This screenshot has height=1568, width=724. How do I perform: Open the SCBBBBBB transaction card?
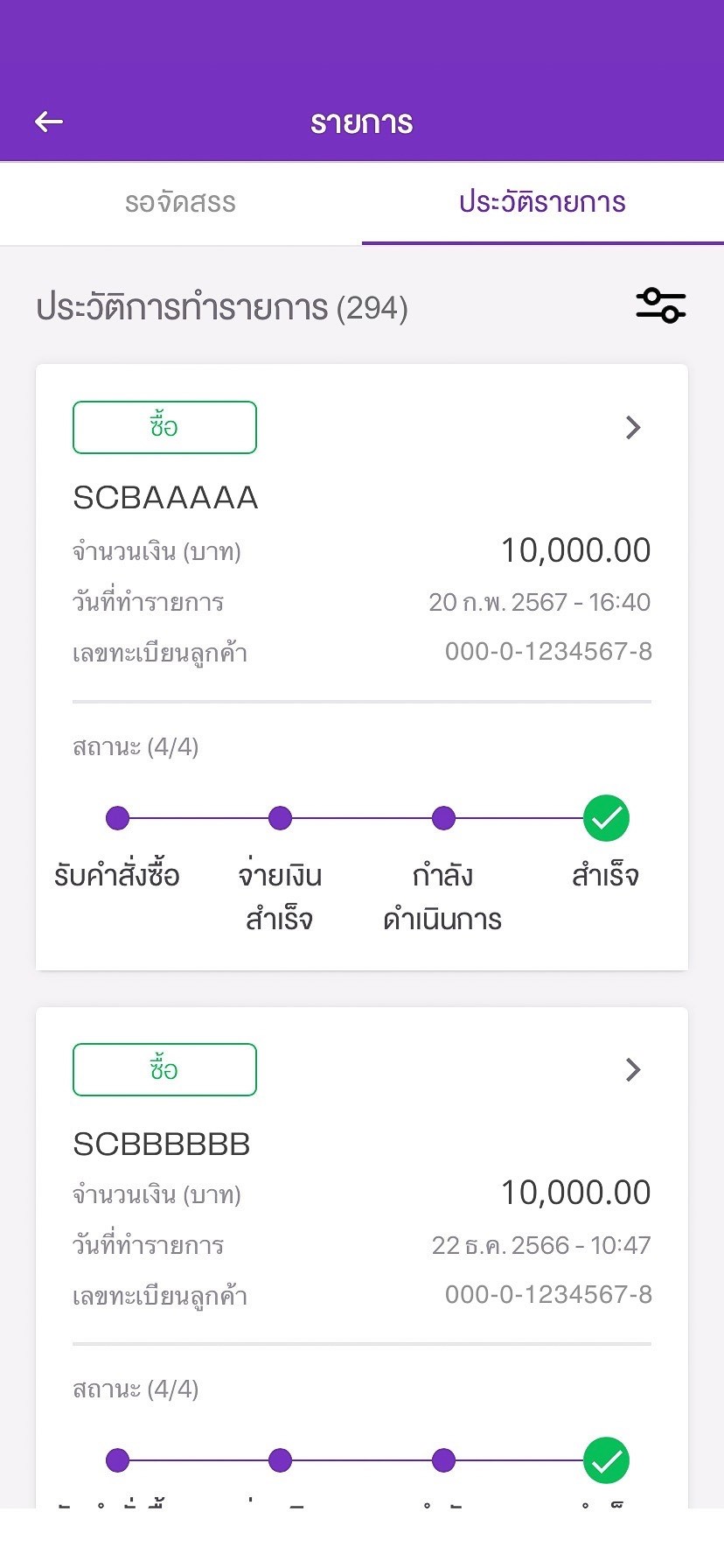[x=362, y=1257]
